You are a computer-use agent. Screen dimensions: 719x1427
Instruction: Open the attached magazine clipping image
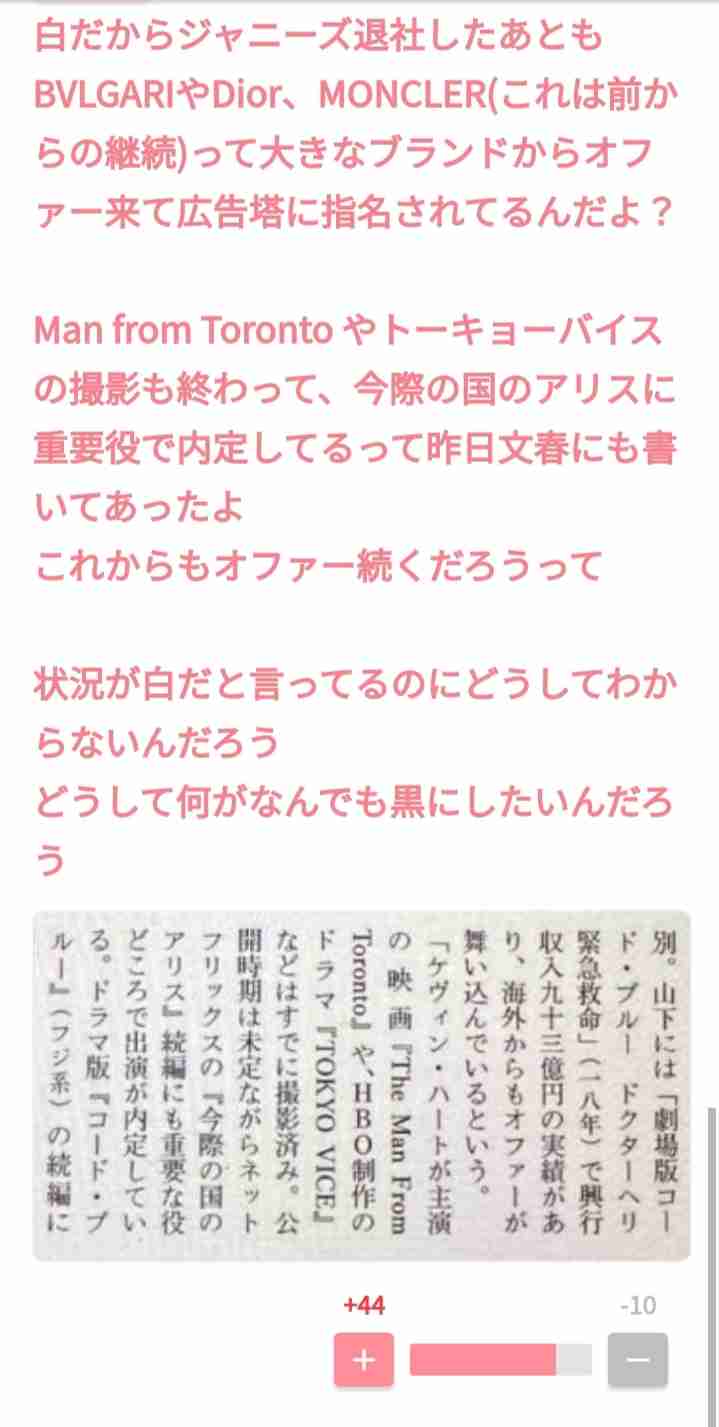click(x=361, y=1086)
